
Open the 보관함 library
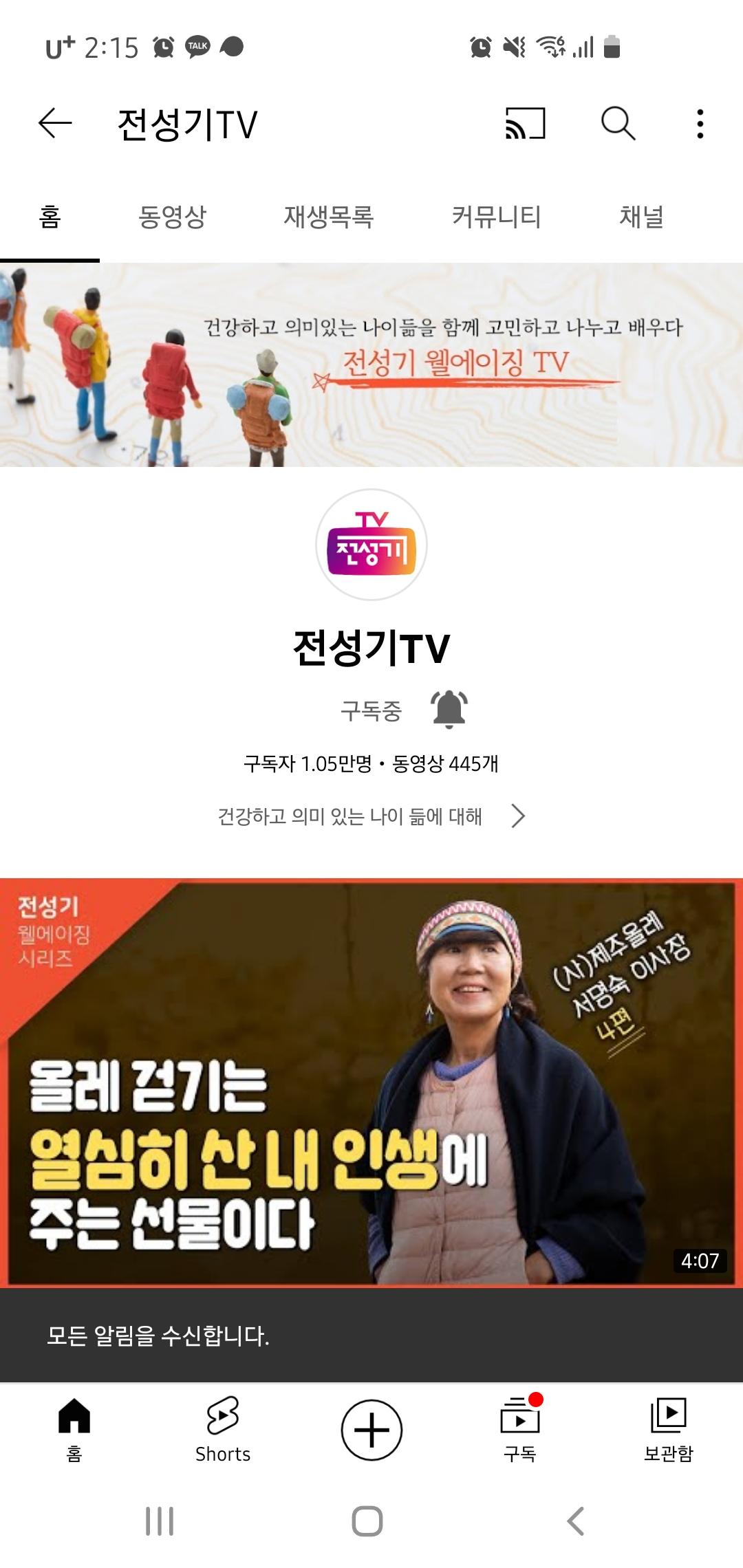tap(669, 1429)
